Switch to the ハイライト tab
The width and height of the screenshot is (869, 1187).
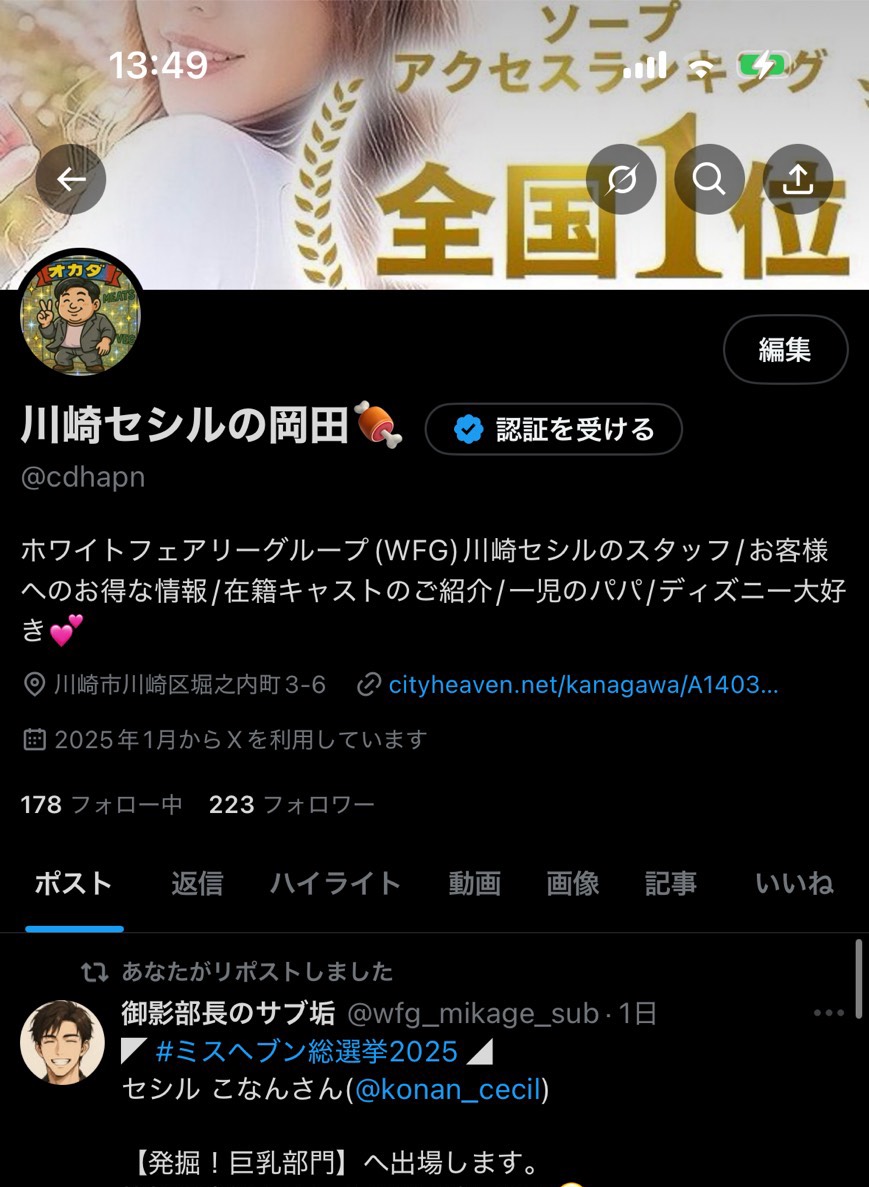coord(335,884)
